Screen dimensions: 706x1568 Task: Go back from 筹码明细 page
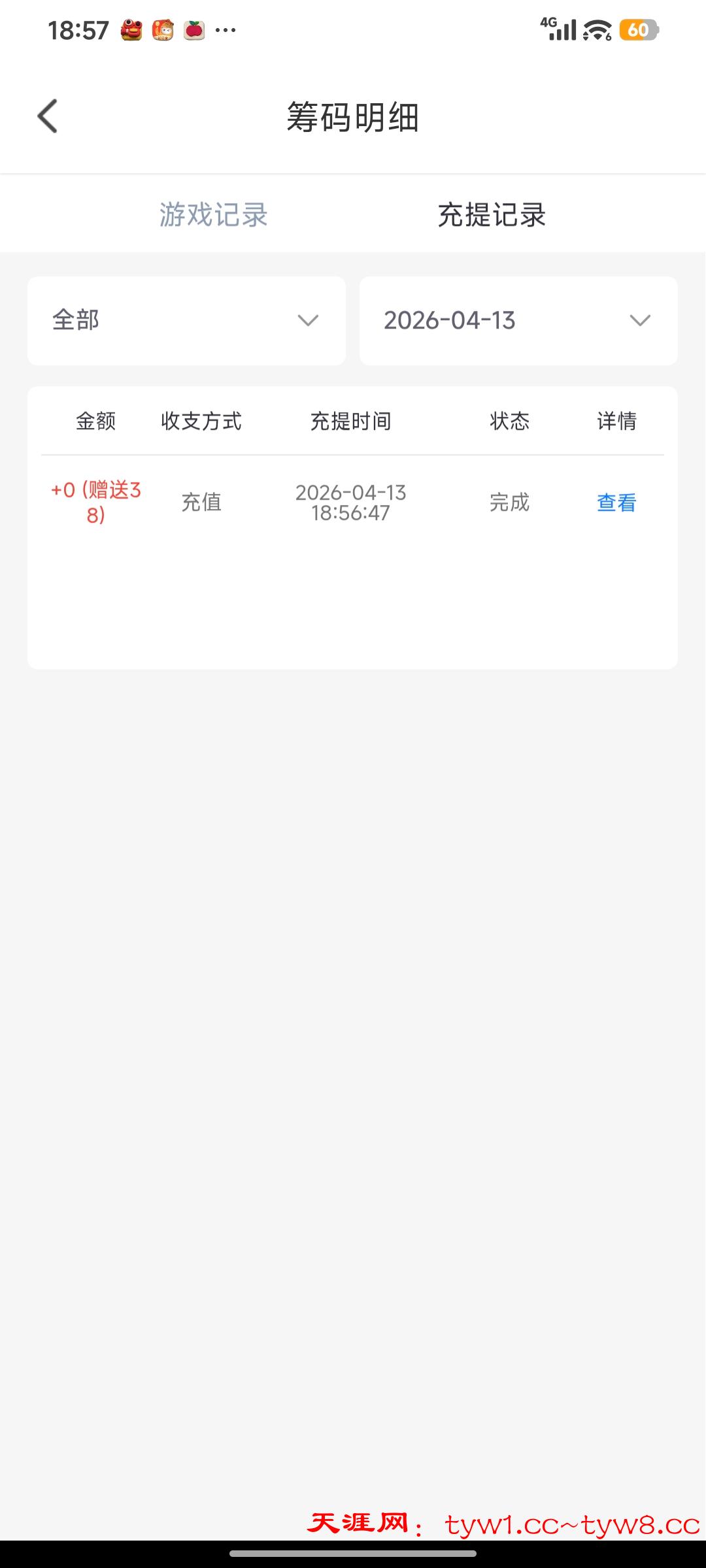click(x=48, y=117)
